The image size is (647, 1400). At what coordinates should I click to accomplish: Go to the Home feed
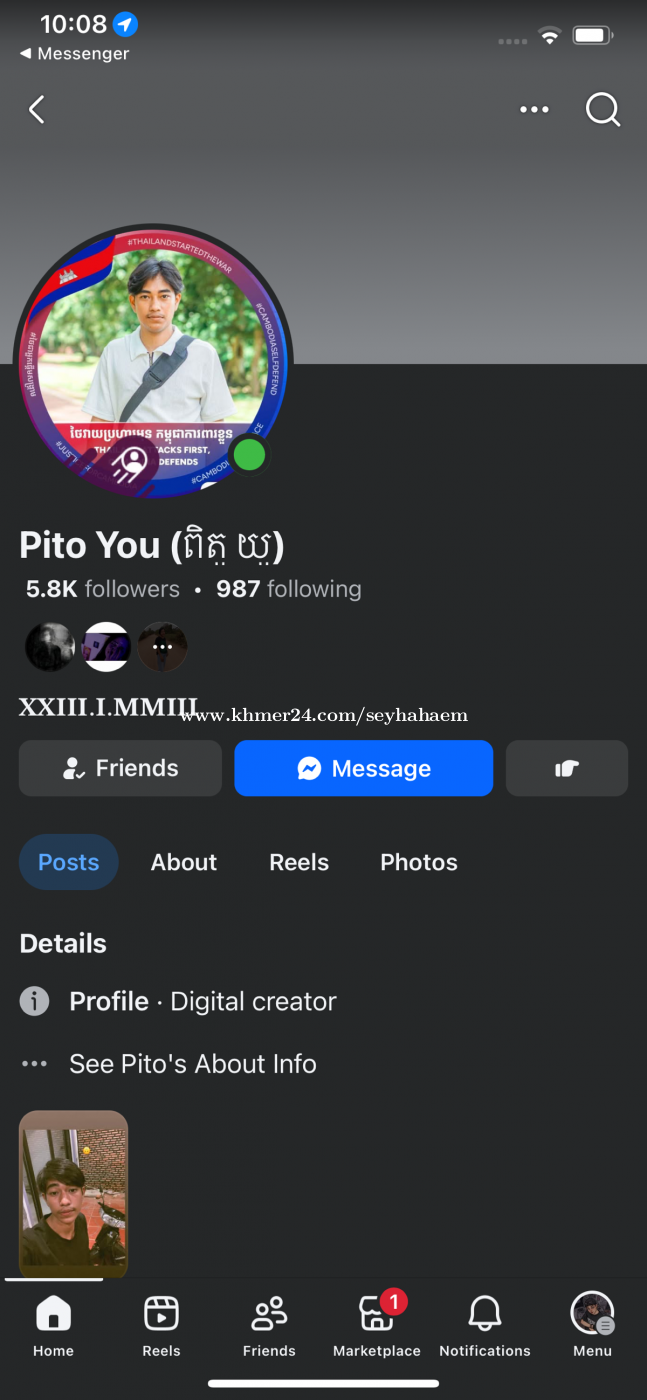[53, 1326]
